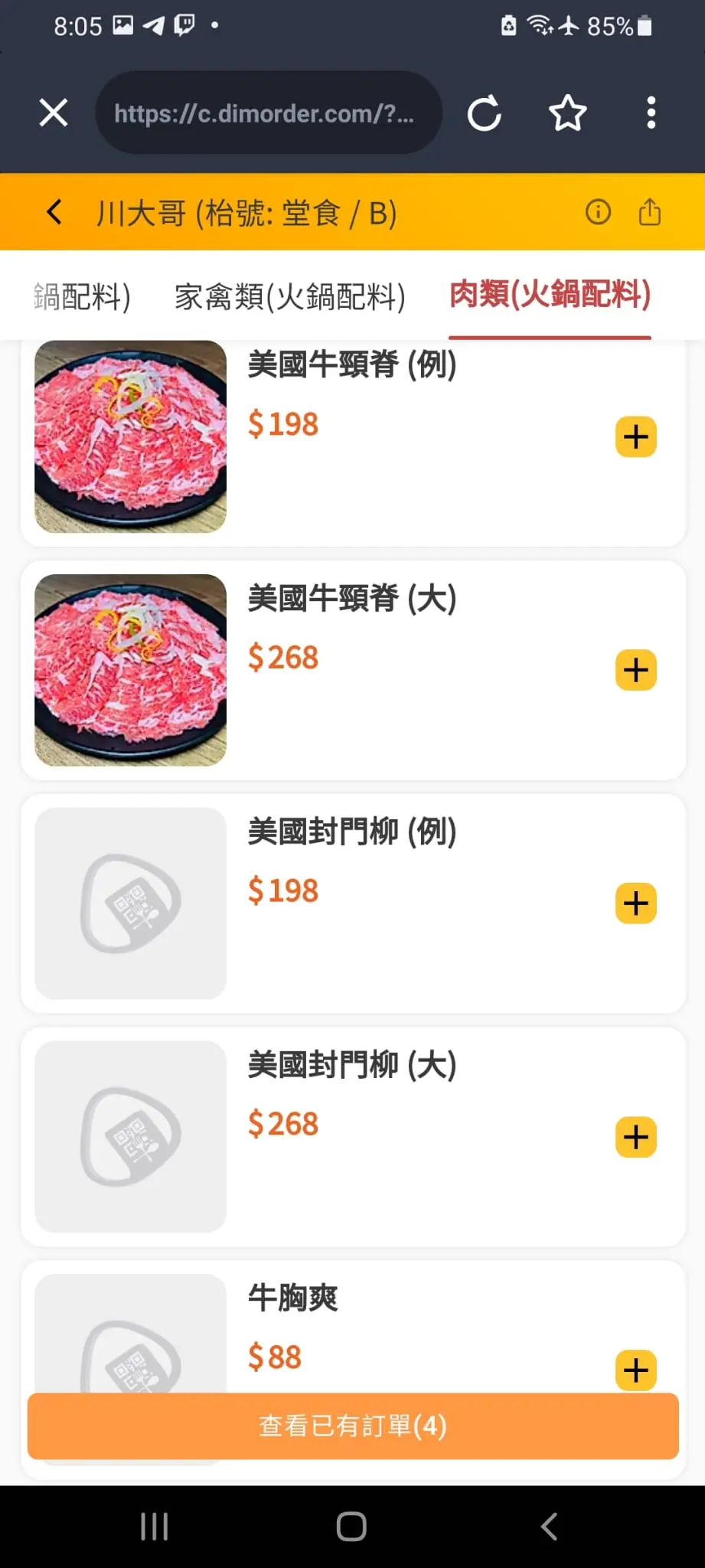Share the 川大哥 ordering page
This screenshot has width=705, height=1568.
649,212
